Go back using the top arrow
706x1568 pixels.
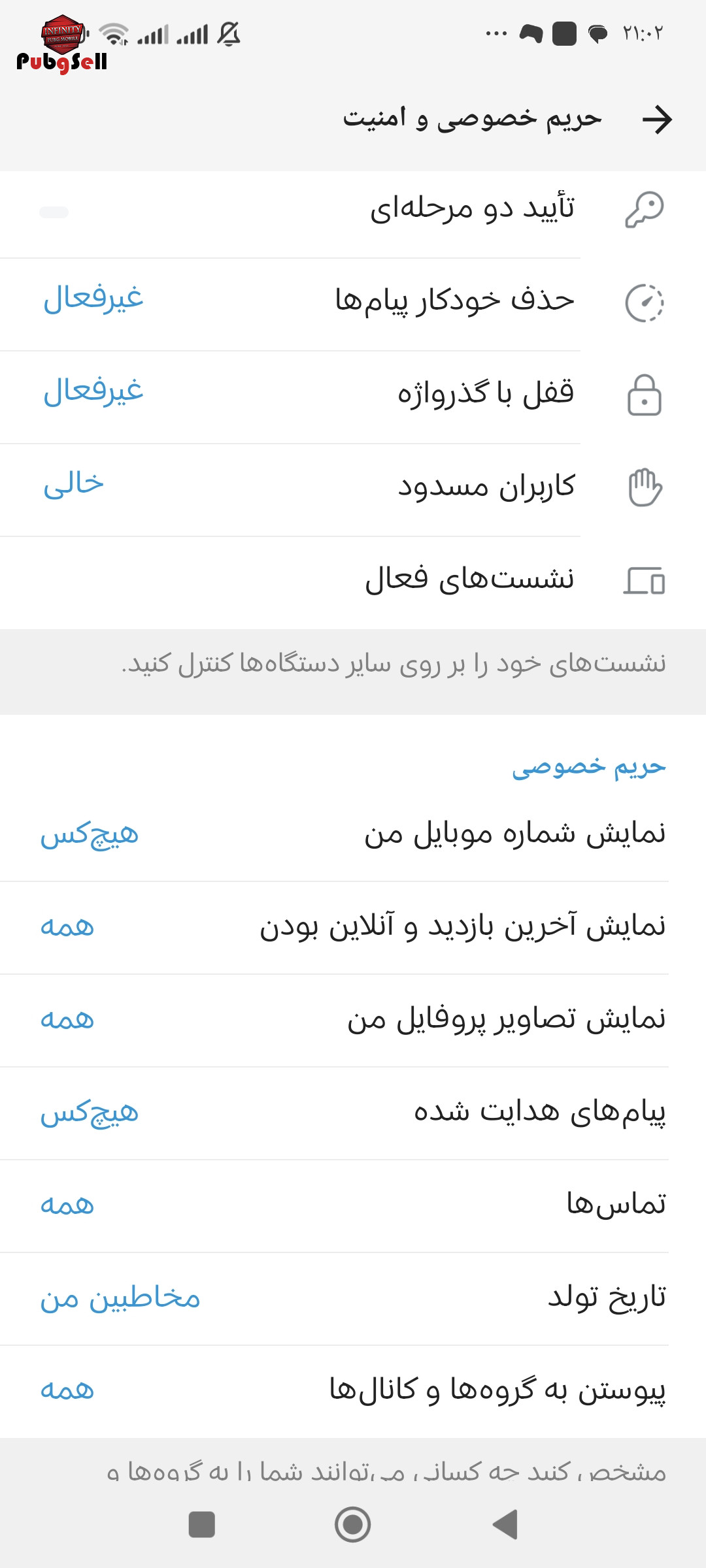point(656,120)
